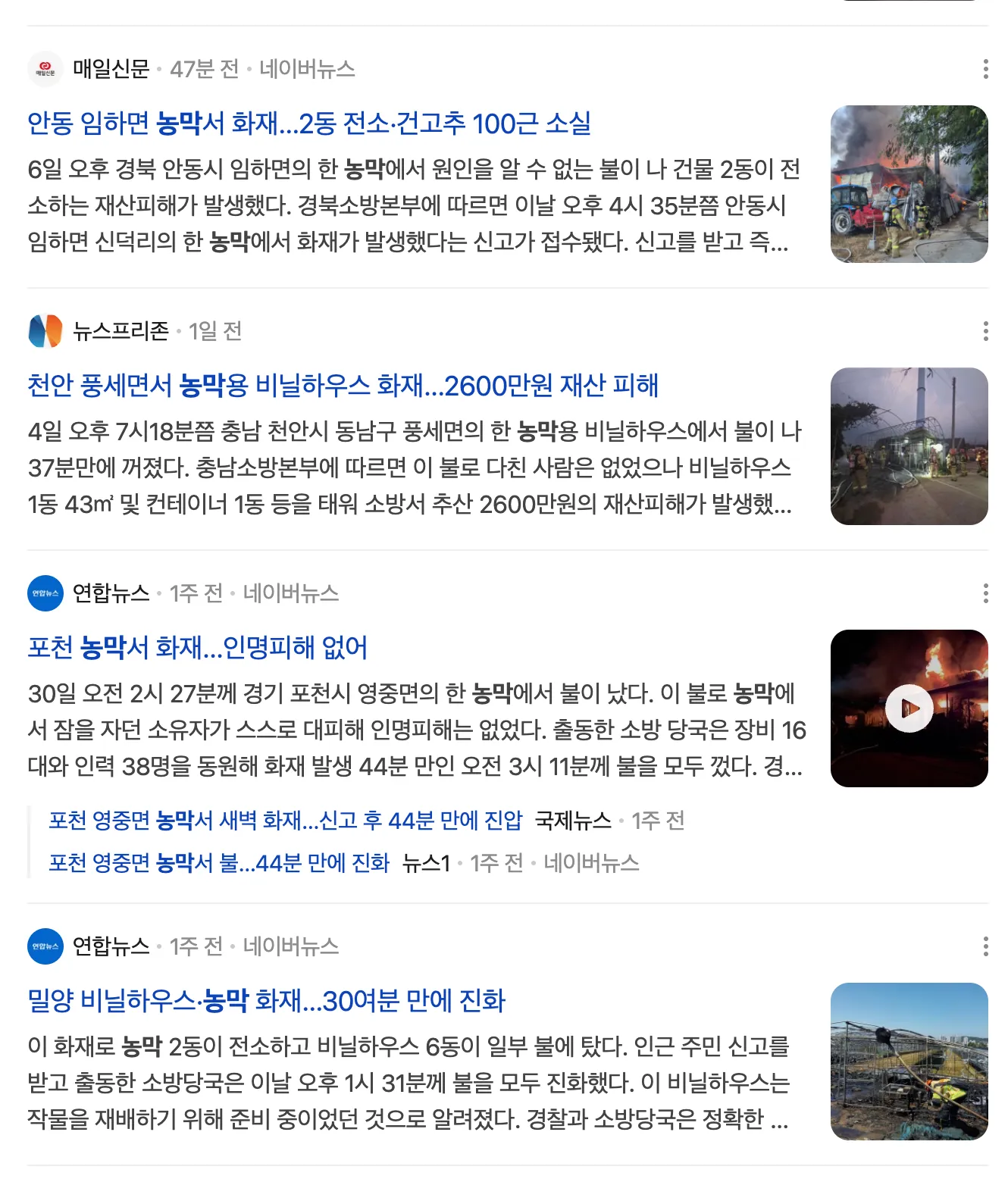
Task: Open the 네이버뉴스 link beside 매일신문
Action: point(307,69)
